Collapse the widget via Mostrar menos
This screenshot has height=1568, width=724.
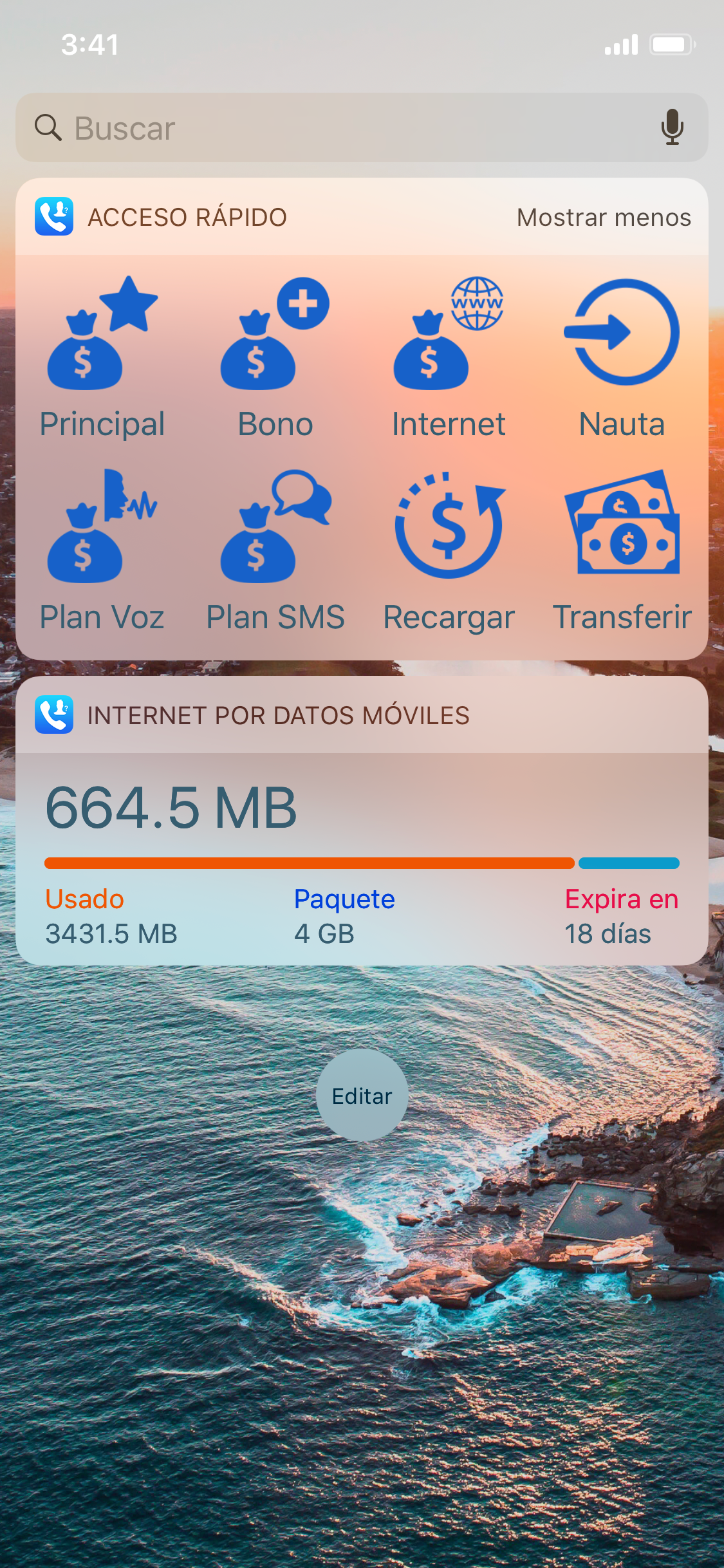(604, 217)
